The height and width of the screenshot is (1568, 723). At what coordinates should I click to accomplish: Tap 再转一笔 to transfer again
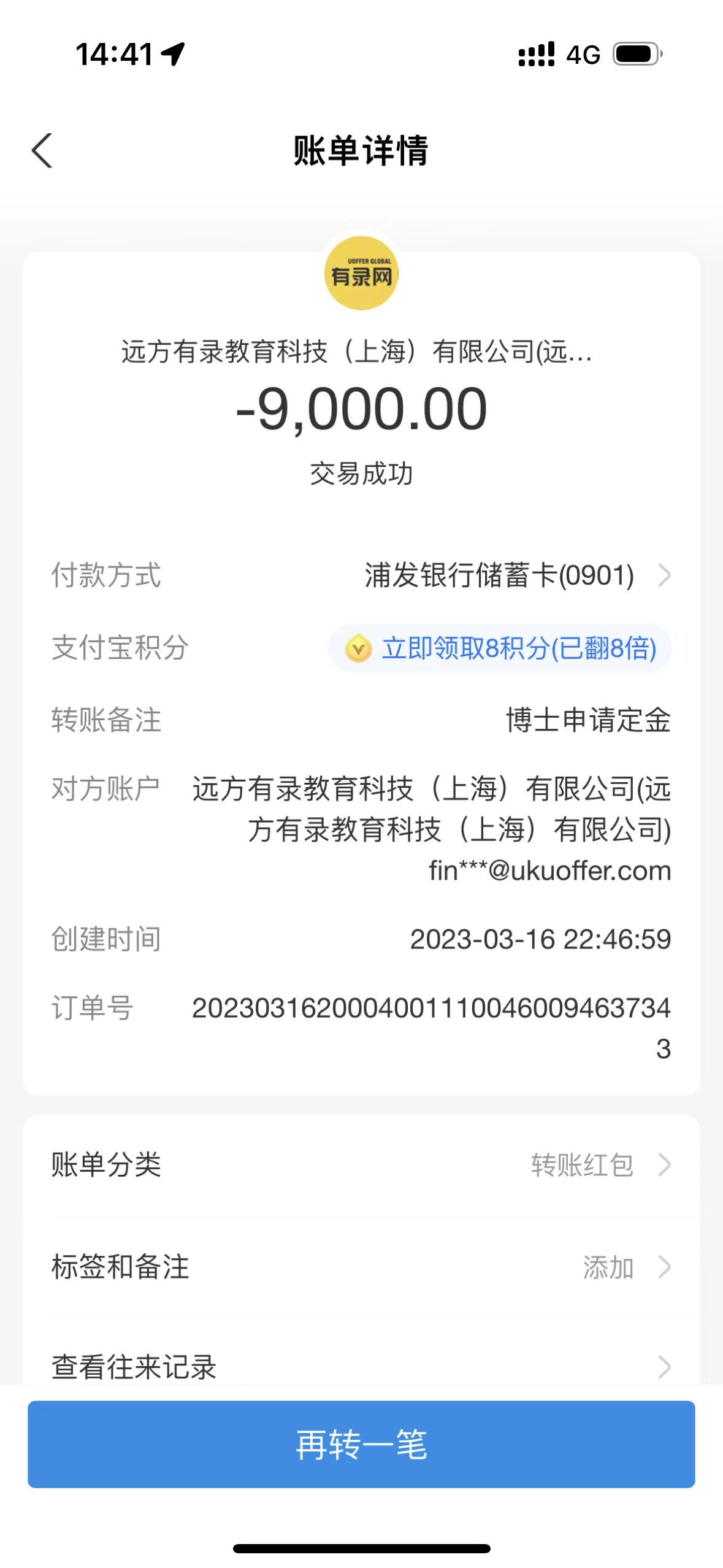pos(361,1444)
